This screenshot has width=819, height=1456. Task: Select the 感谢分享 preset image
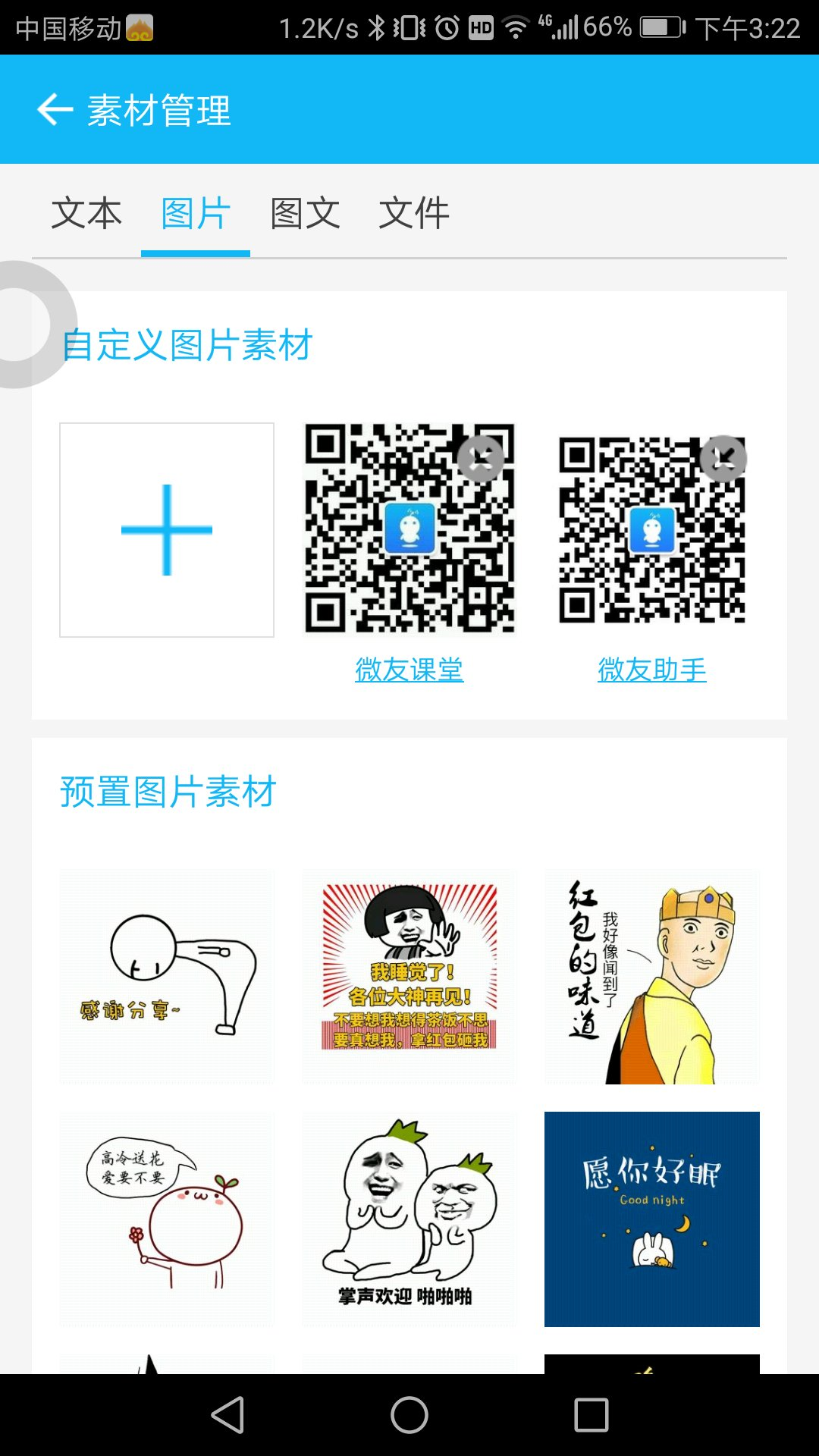(167, 977)
